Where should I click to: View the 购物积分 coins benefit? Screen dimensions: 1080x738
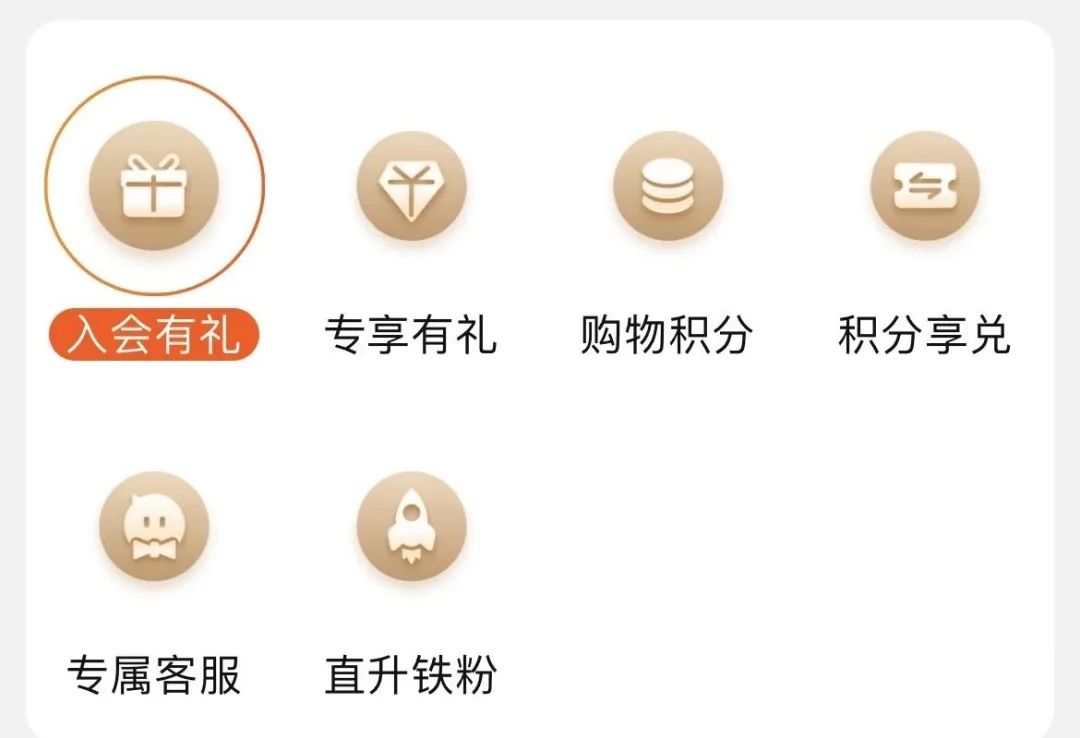pyautogui.click(x=667, y=187)
